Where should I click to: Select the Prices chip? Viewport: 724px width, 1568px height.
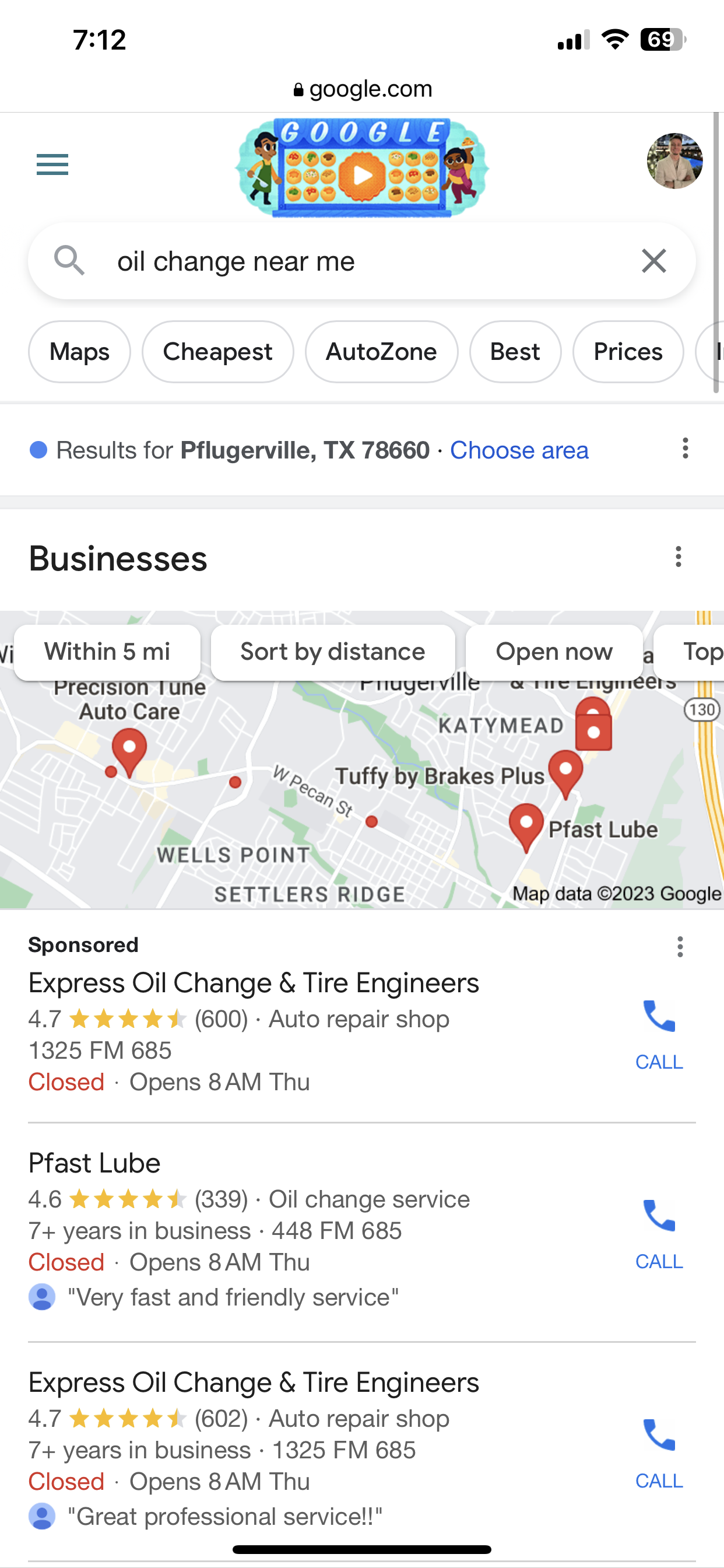tap(628, 352)
